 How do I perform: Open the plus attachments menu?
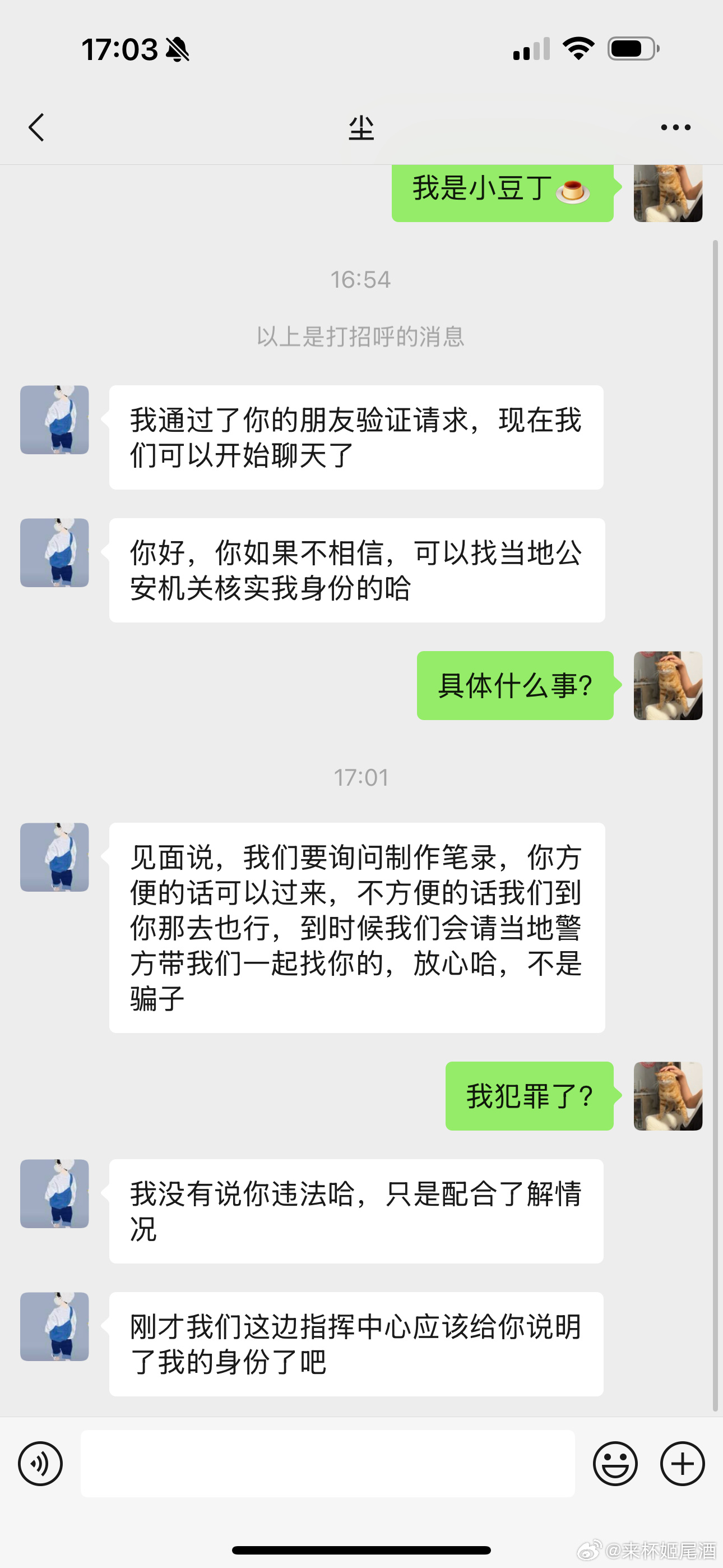(x=682, y=1463)
